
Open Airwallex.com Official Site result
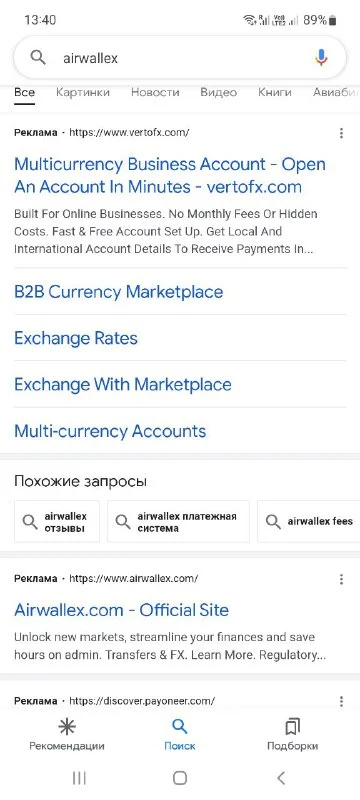click(121, 610)
